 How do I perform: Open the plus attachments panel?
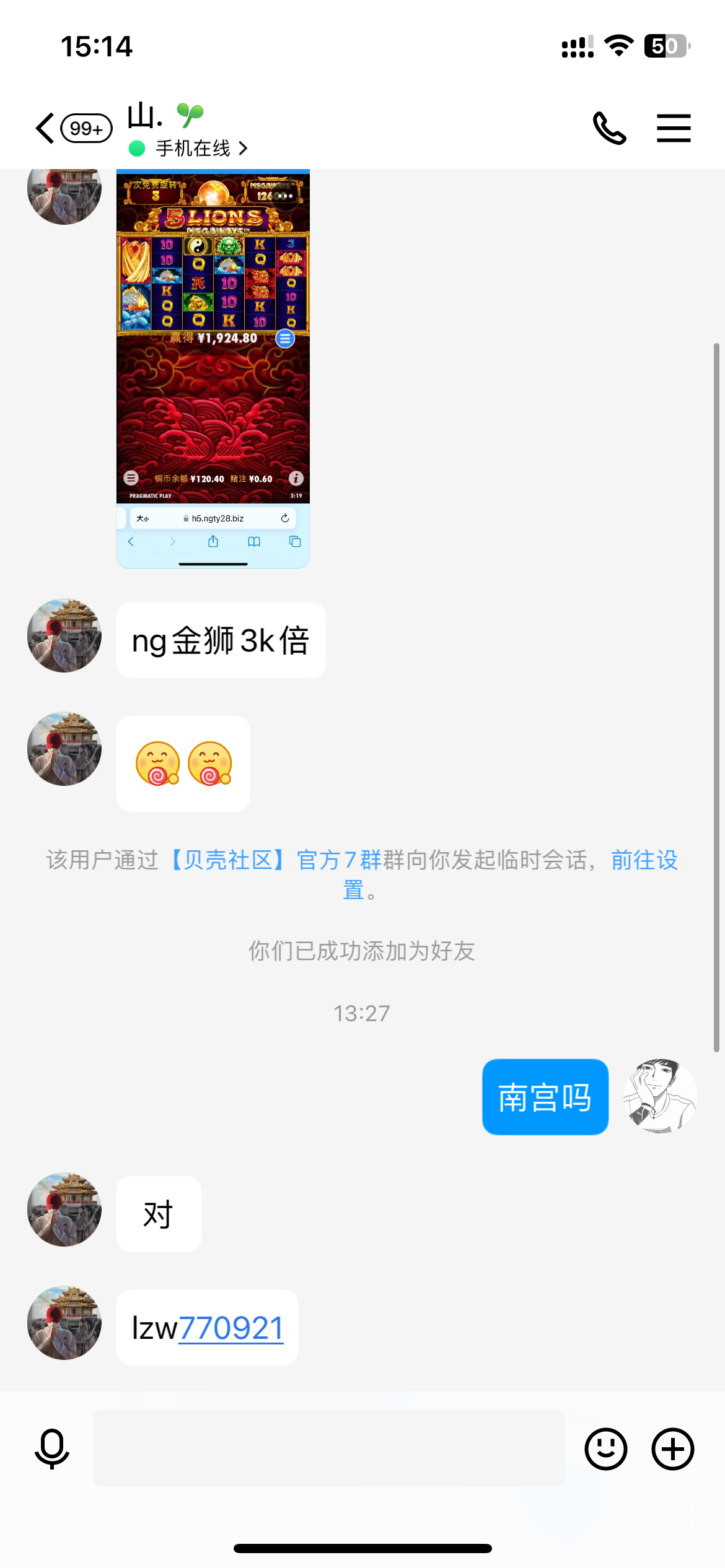(x=672, y=1448)
